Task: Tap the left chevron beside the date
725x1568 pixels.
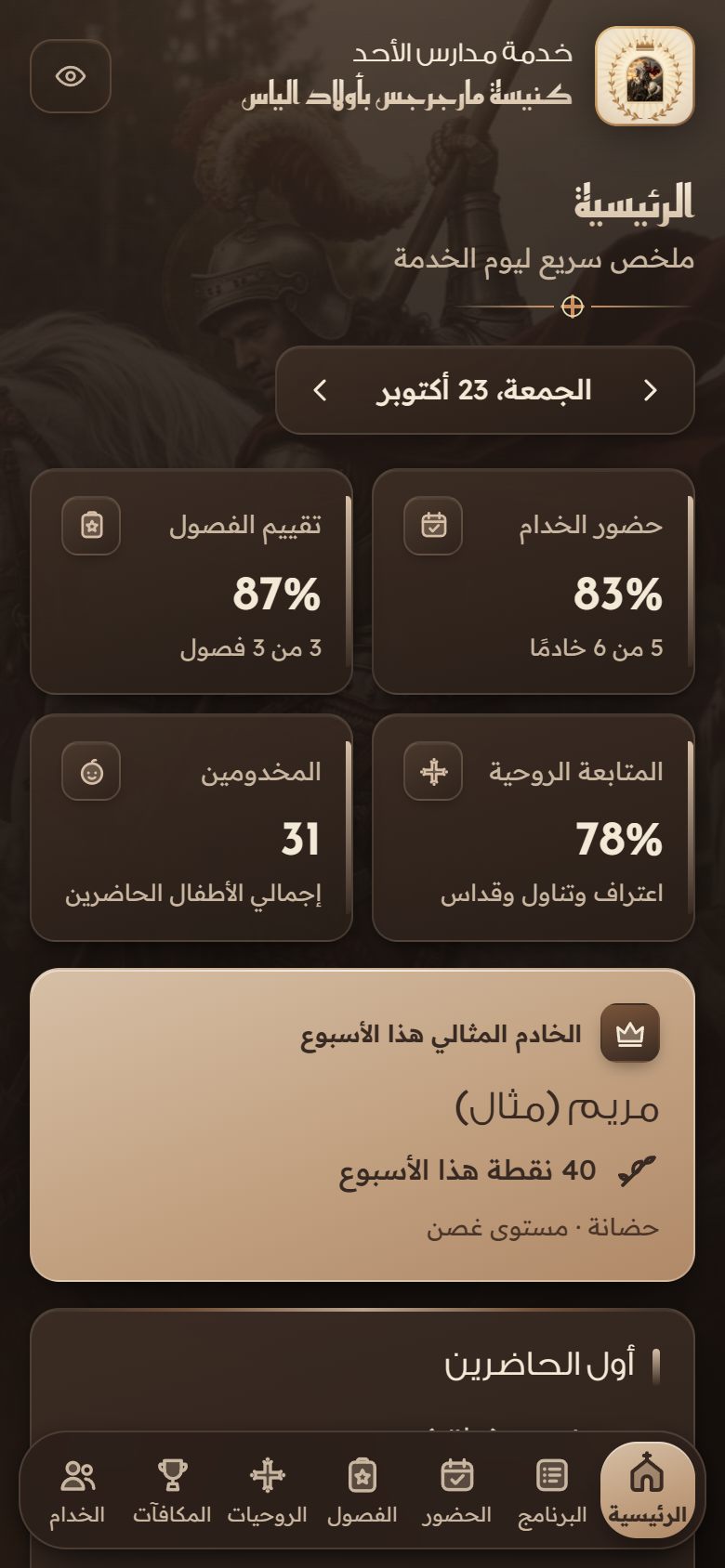Action: (320, 390)
